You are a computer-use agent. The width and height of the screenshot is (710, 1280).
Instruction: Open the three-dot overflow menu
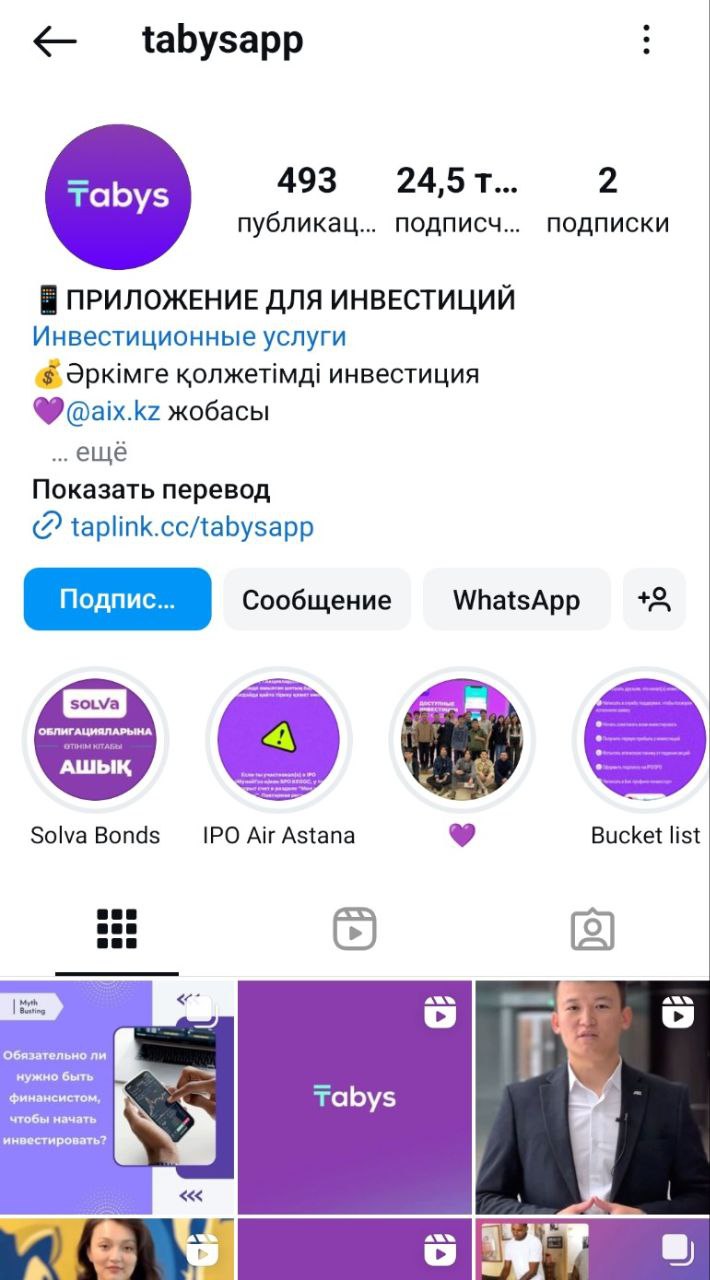coord(646,40)
